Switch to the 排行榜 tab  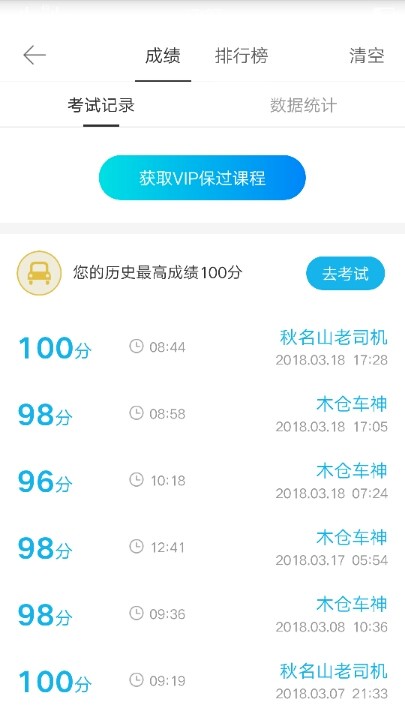tap(242, 56)
